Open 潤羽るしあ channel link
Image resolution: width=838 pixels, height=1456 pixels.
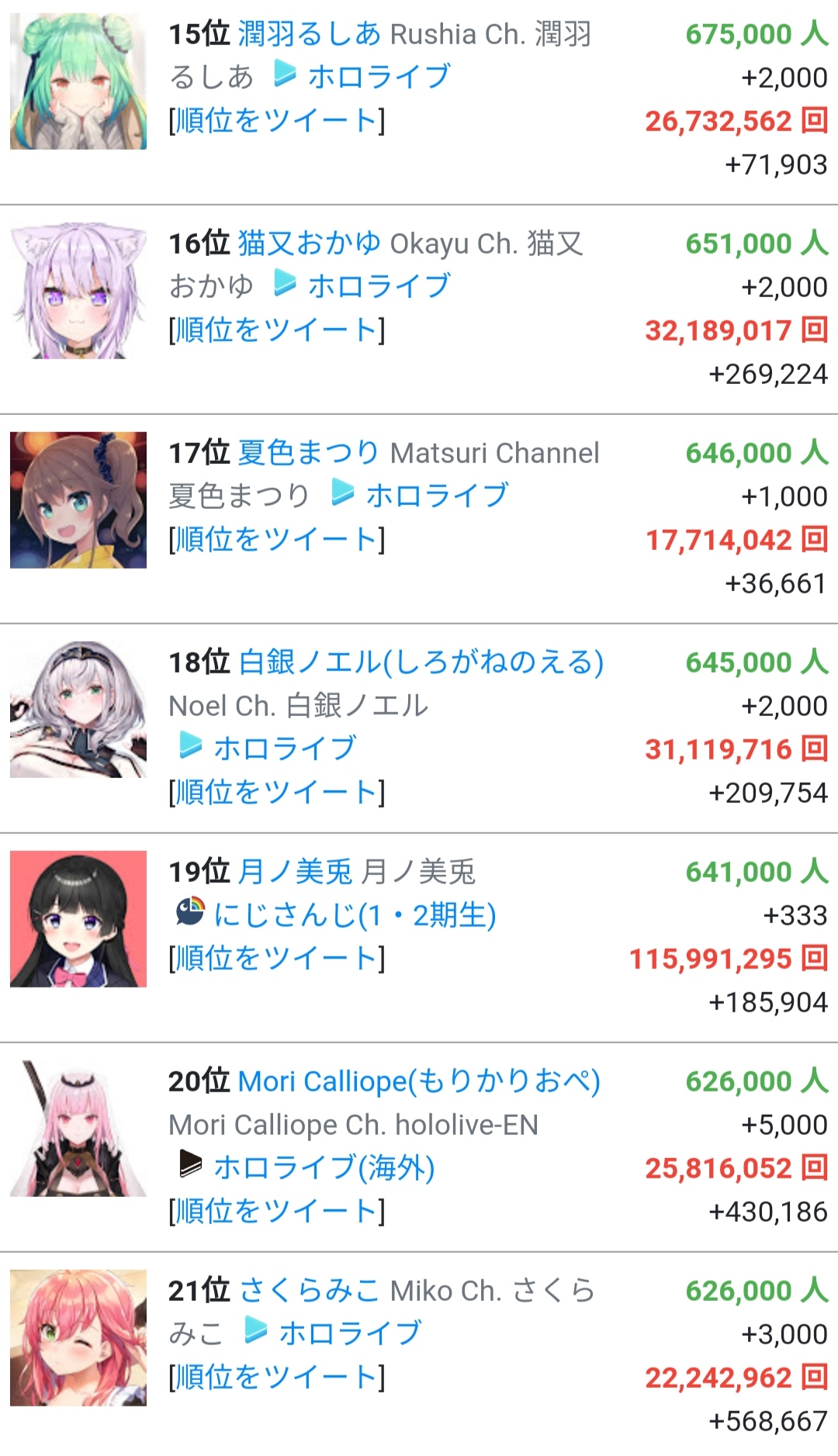coord(309,33)
